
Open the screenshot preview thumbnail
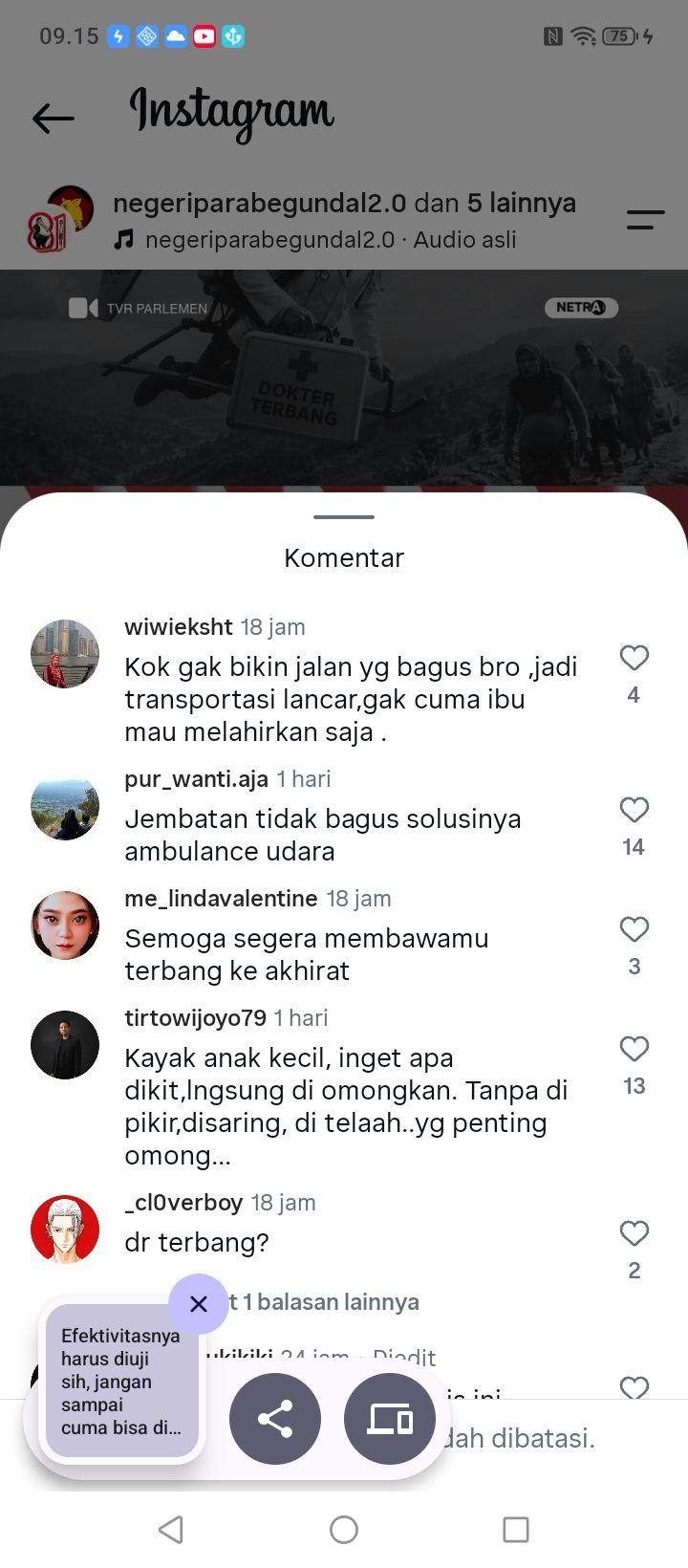pyautogui.click(x=121, y=1381)
